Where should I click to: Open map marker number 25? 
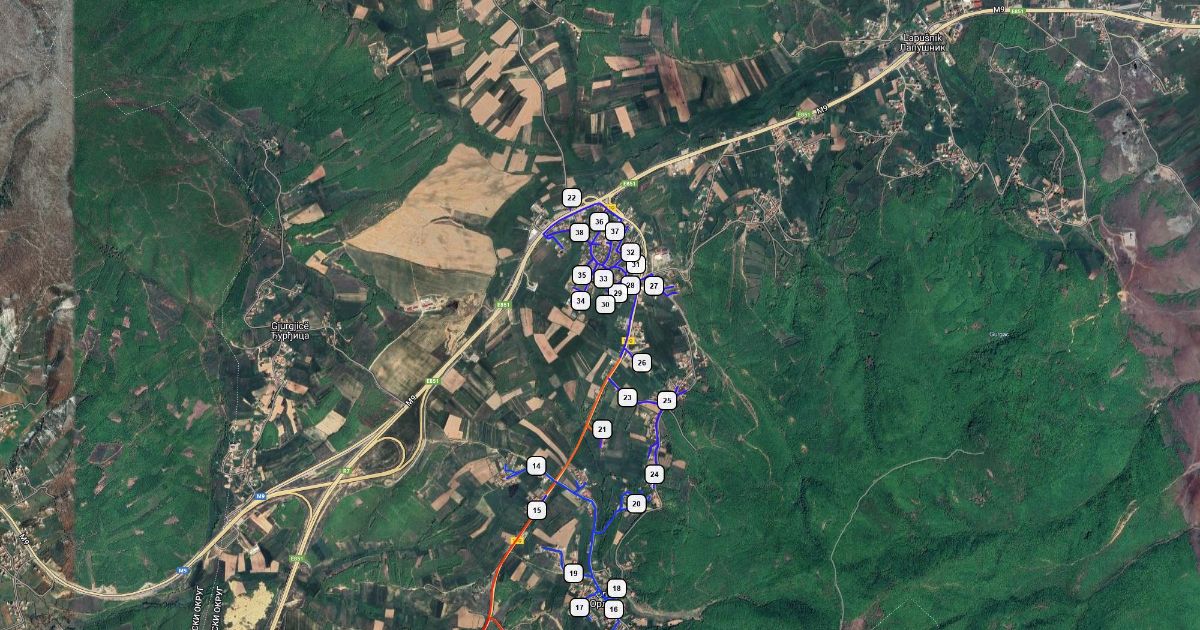(x=667, y=400)
